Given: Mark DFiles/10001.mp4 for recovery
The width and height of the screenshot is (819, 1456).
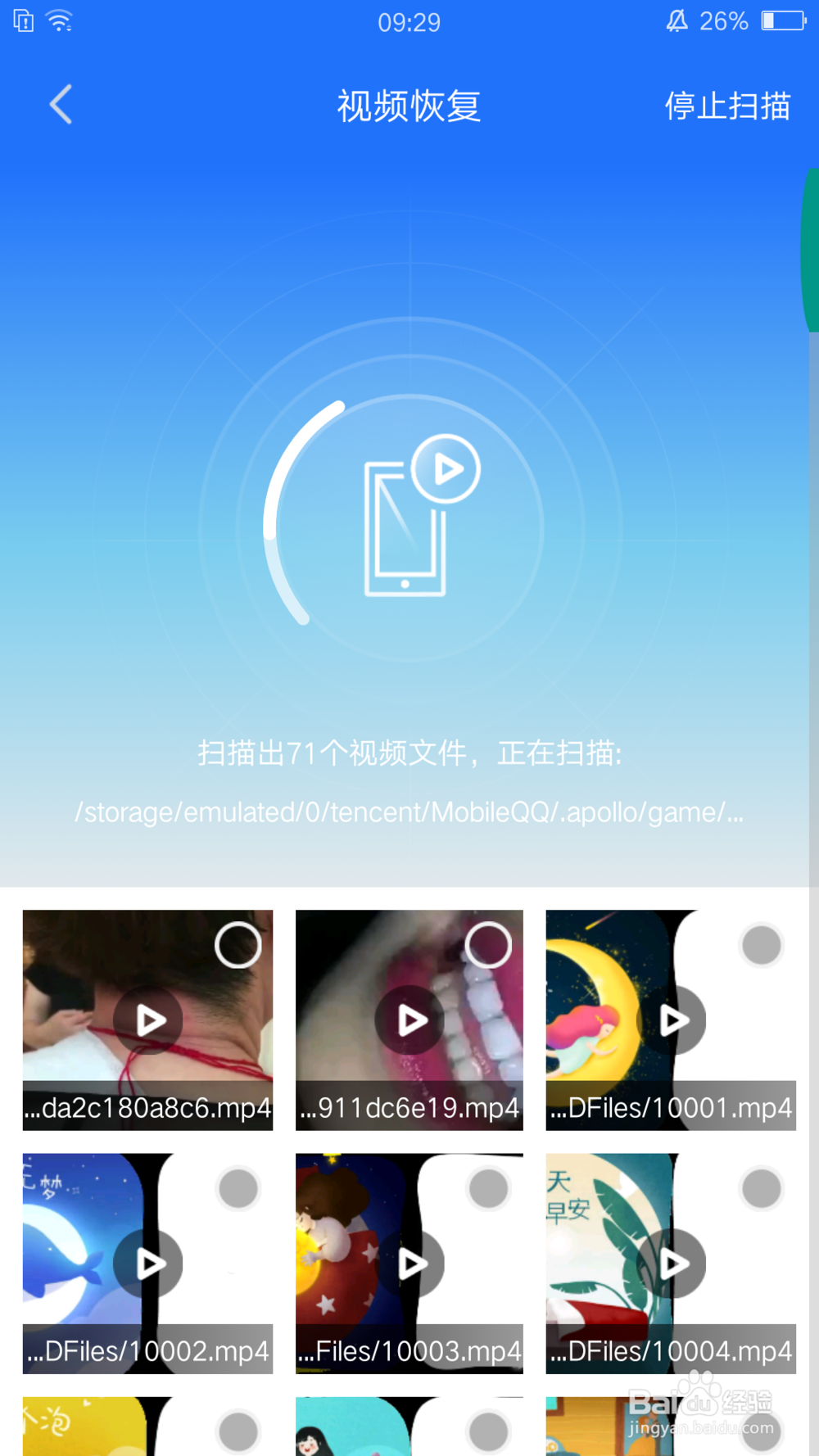Looking at the screenshot, I should [761, 945].
